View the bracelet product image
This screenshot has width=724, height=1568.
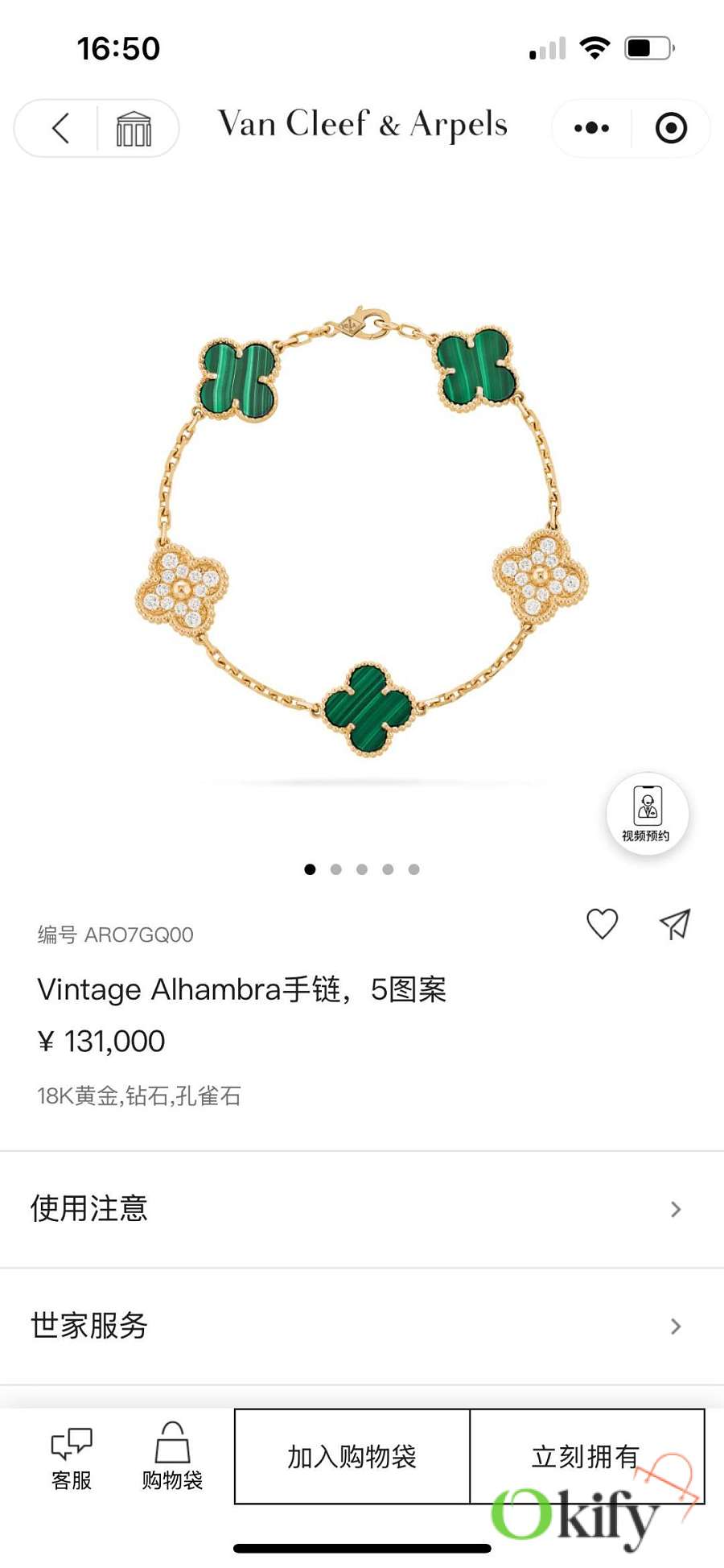[x=362, y=531]
